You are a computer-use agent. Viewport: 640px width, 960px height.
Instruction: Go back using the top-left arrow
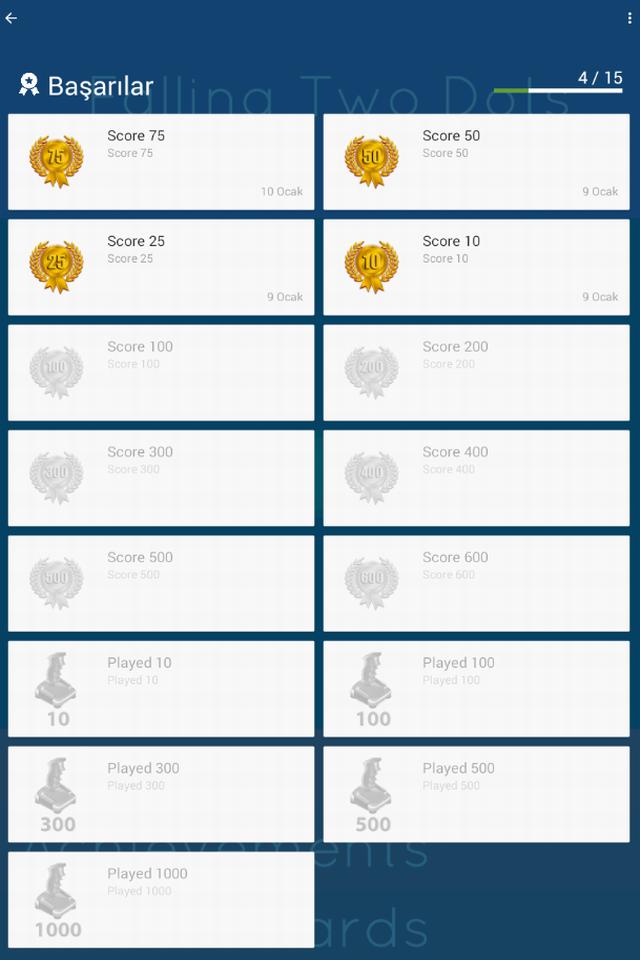12,18
